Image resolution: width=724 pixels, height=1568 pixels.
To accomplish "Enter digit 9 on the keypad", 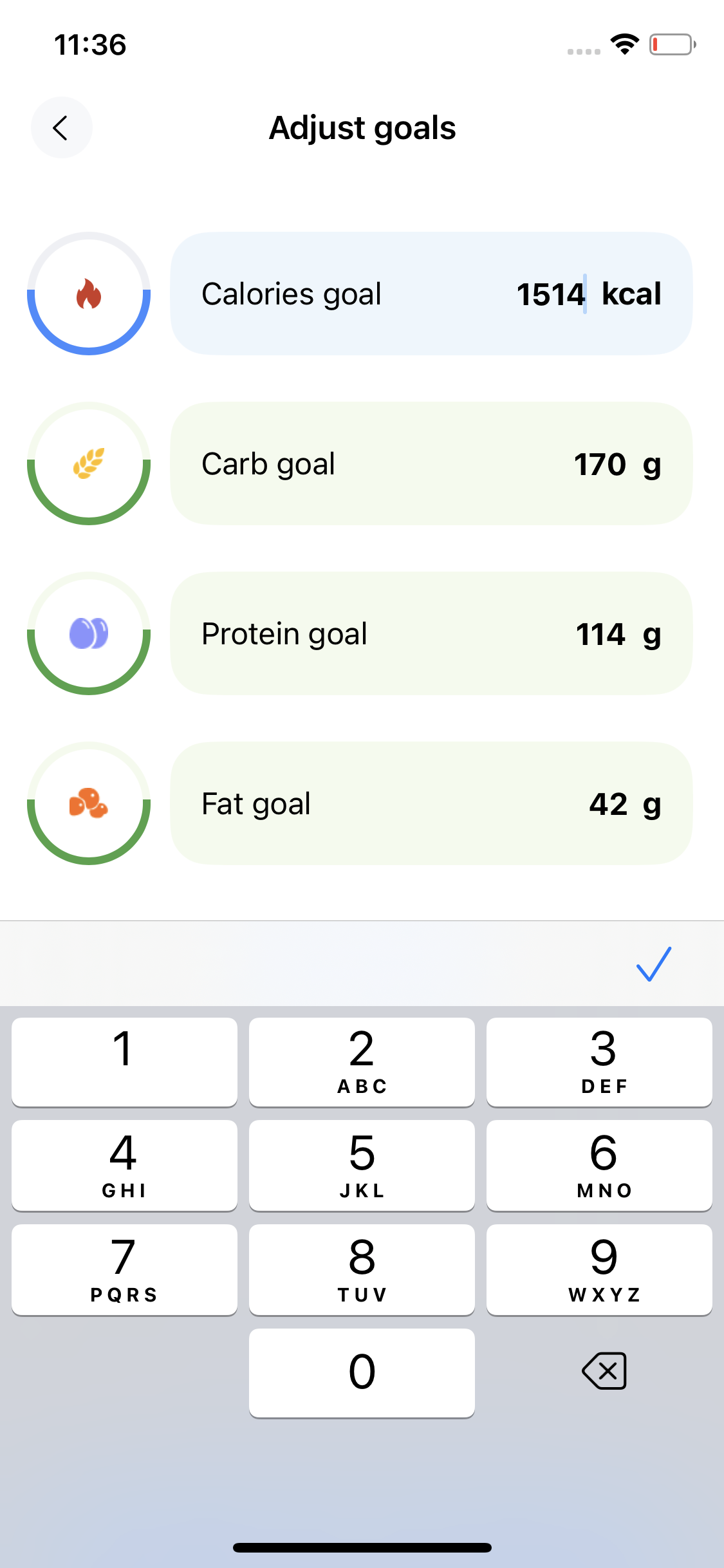I will tap(599, 1270).
